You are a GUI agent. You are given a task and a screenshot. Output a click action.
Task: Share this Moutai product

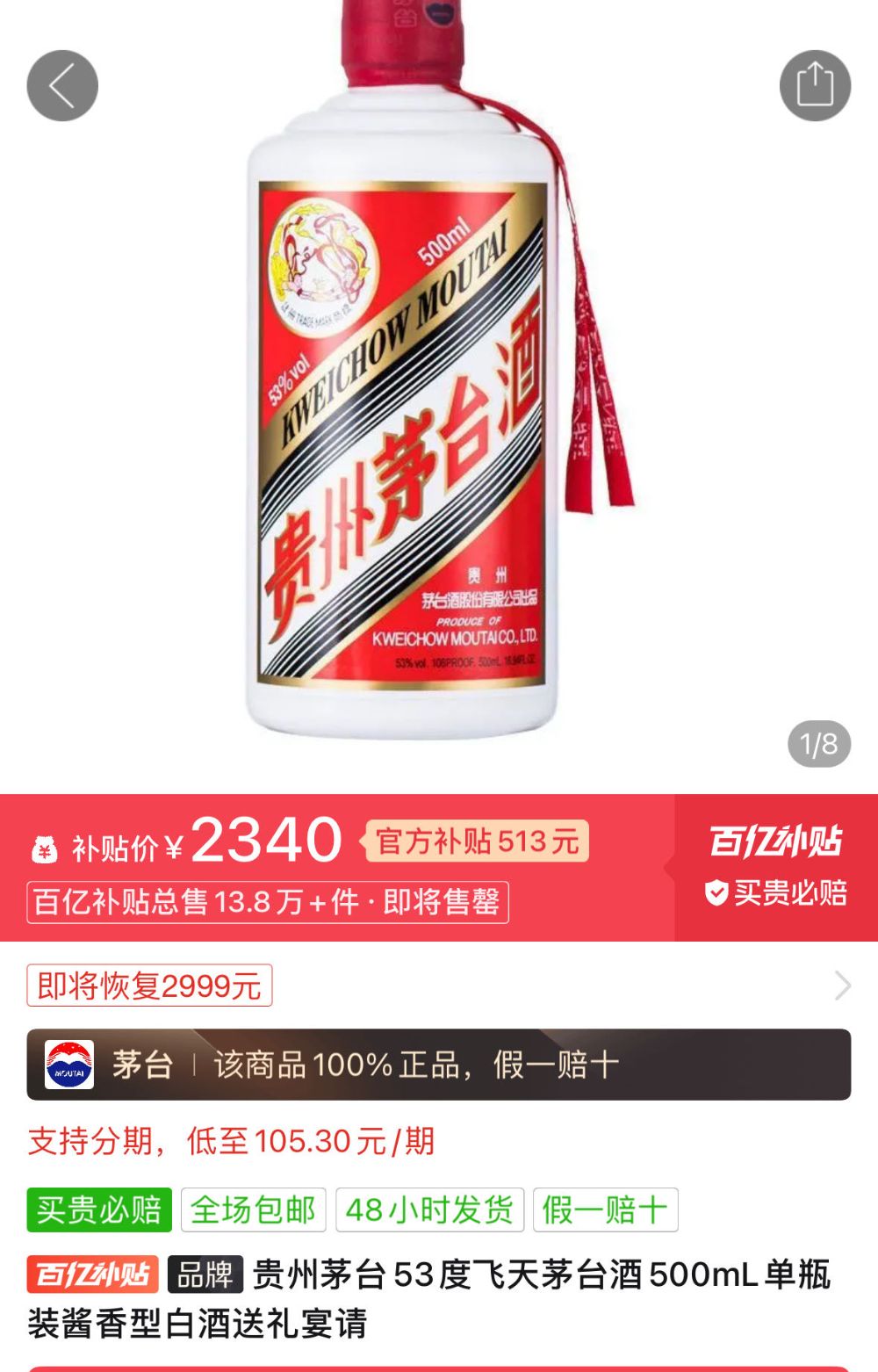815,85
